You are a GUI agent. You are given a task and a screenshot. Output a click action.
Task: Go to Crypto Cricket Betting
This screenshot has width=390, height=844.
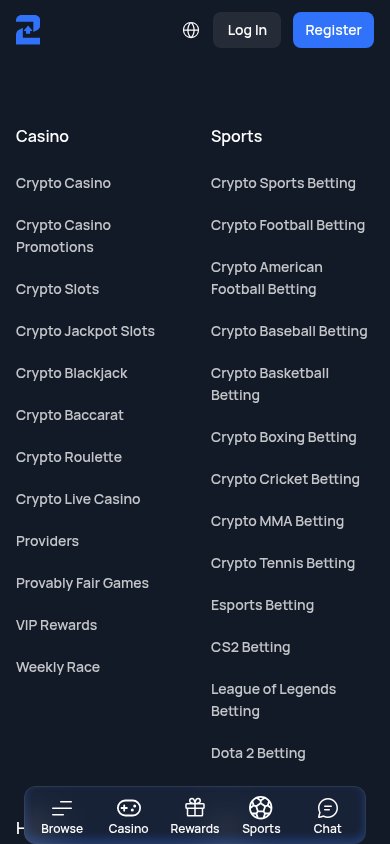[x=285, y=479]
